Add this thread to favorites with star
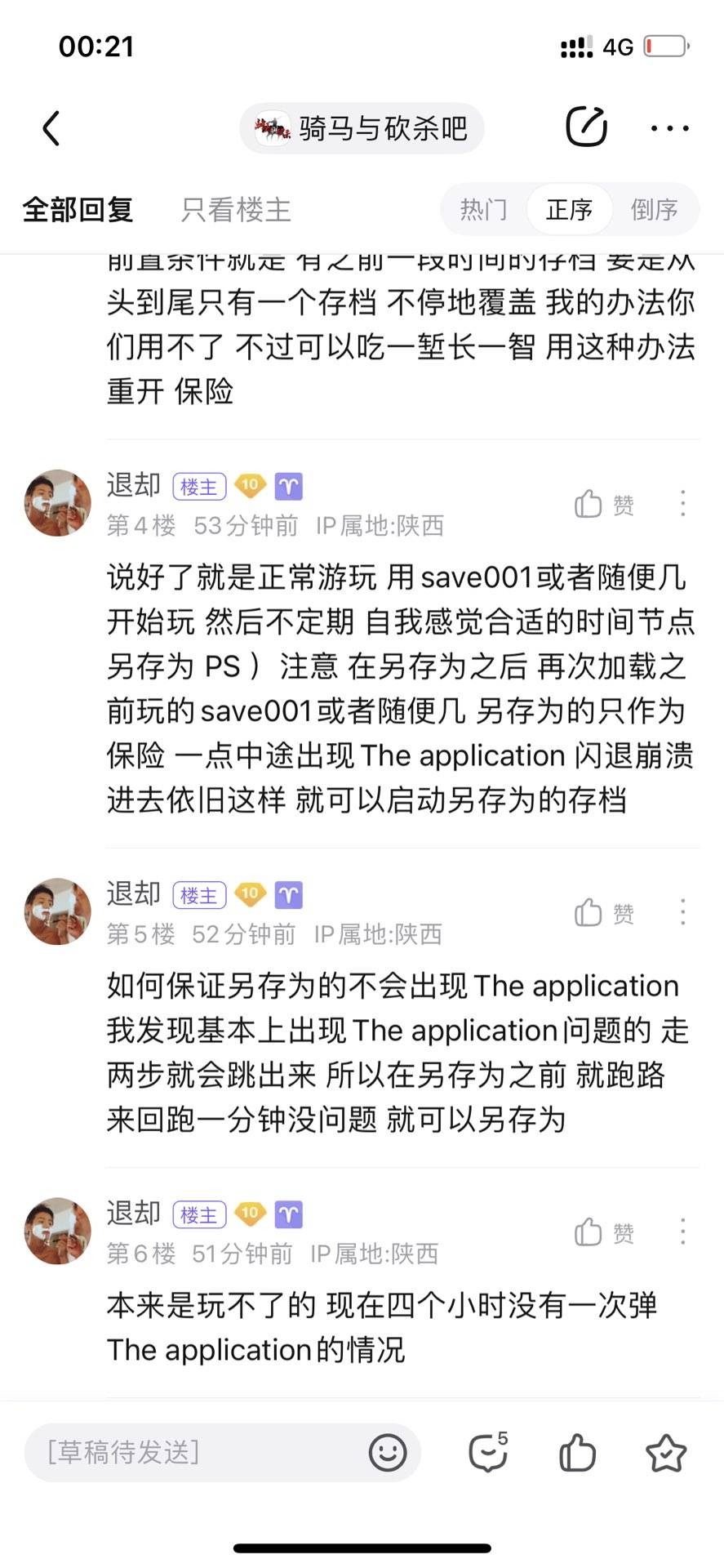This screenshot has width=724, height=1568. tap(665, 1453)
